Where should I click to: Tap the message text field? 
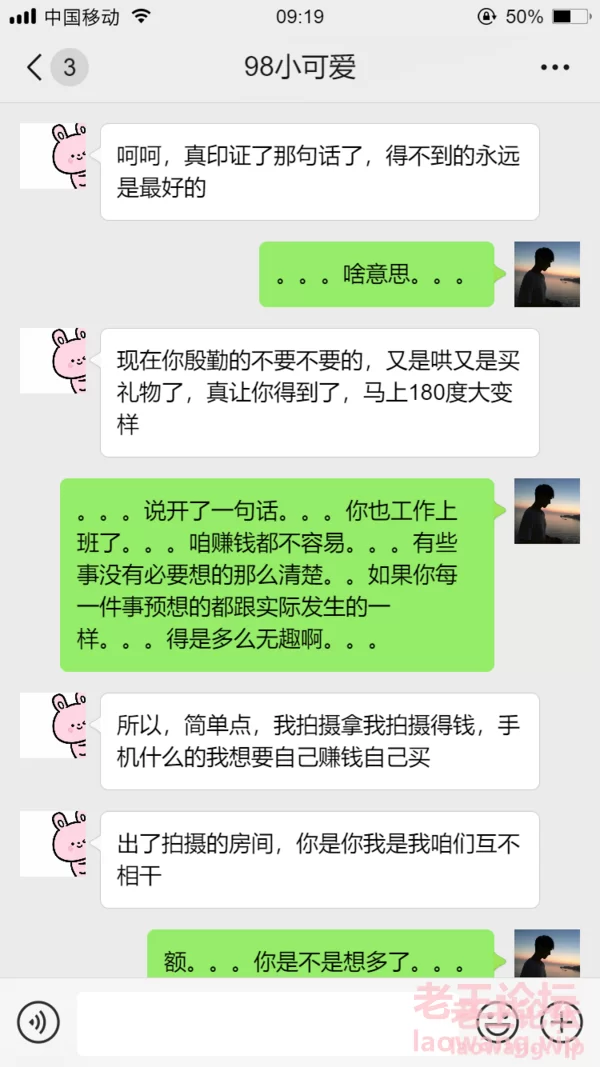point(270,1023)
